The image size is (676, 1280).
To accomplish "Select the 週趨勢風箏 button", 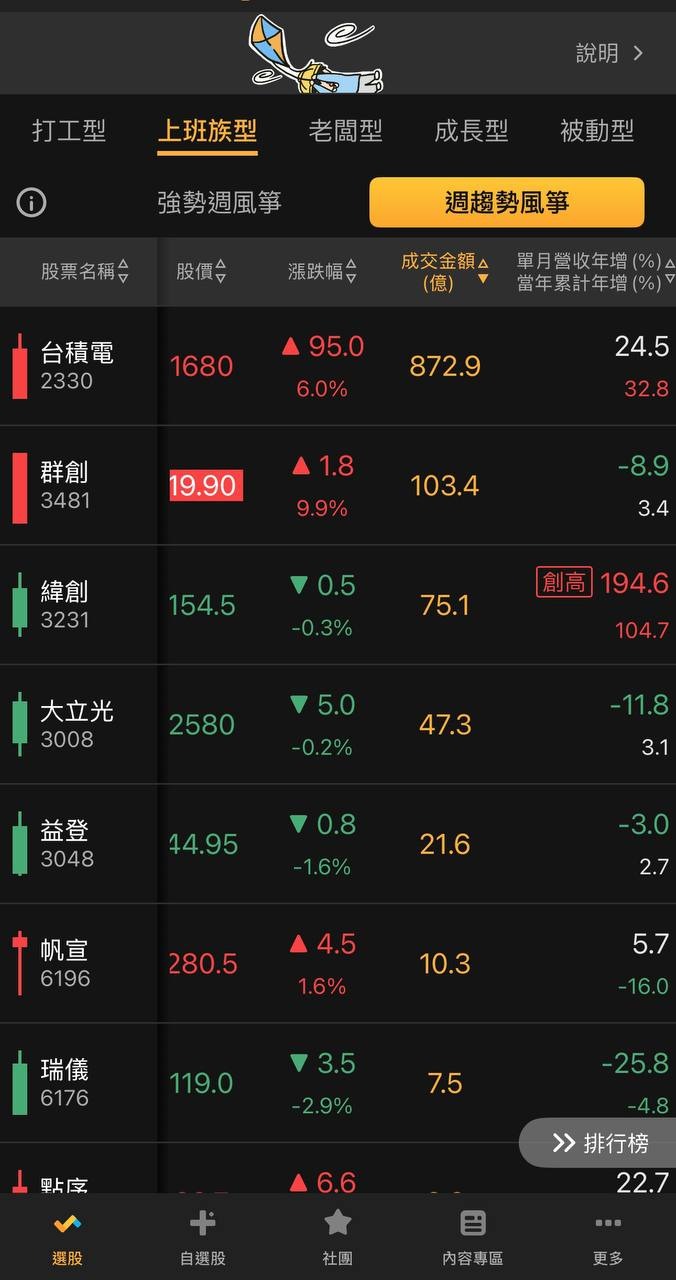I will click(x=506, y=203).
